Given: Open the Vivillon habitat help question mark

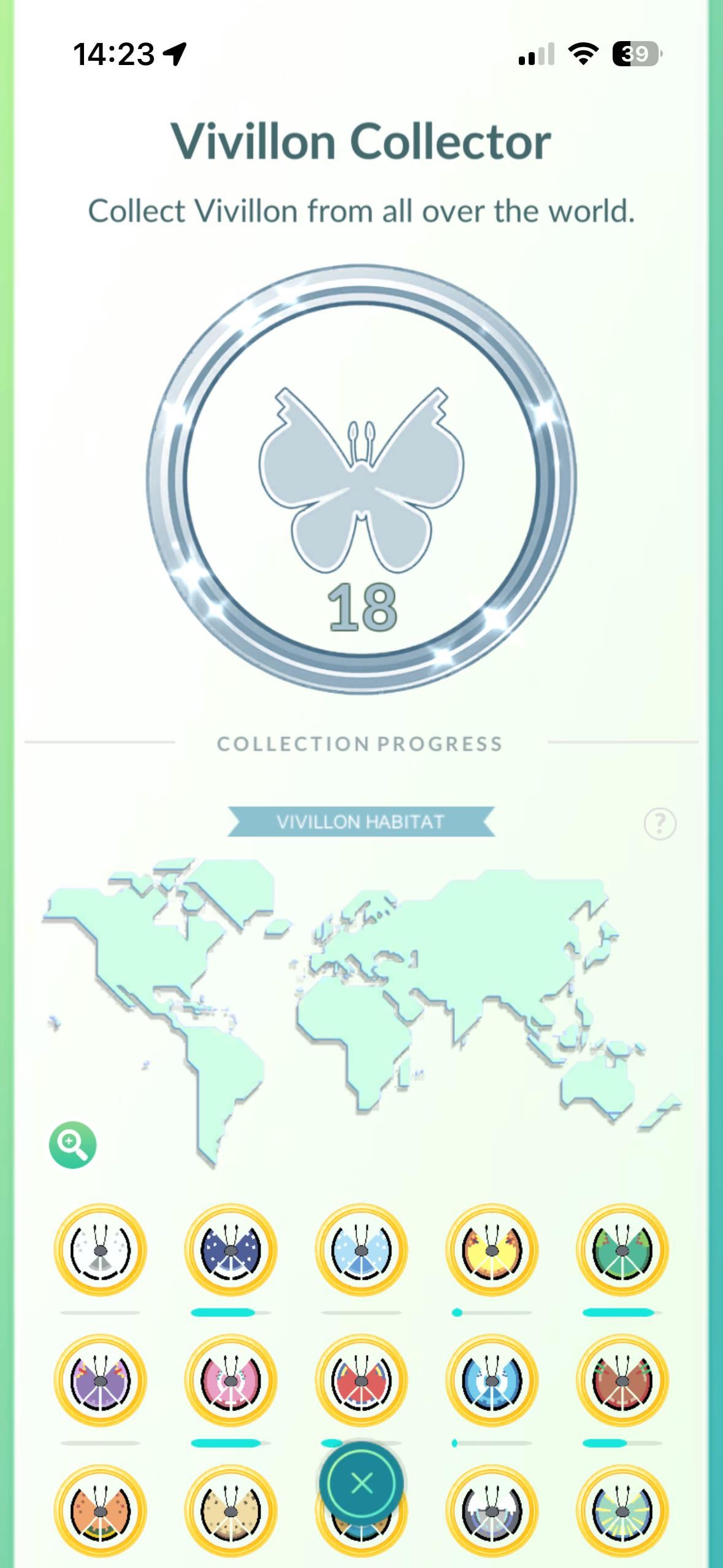Looking at the screenshot, I should 660,823.
